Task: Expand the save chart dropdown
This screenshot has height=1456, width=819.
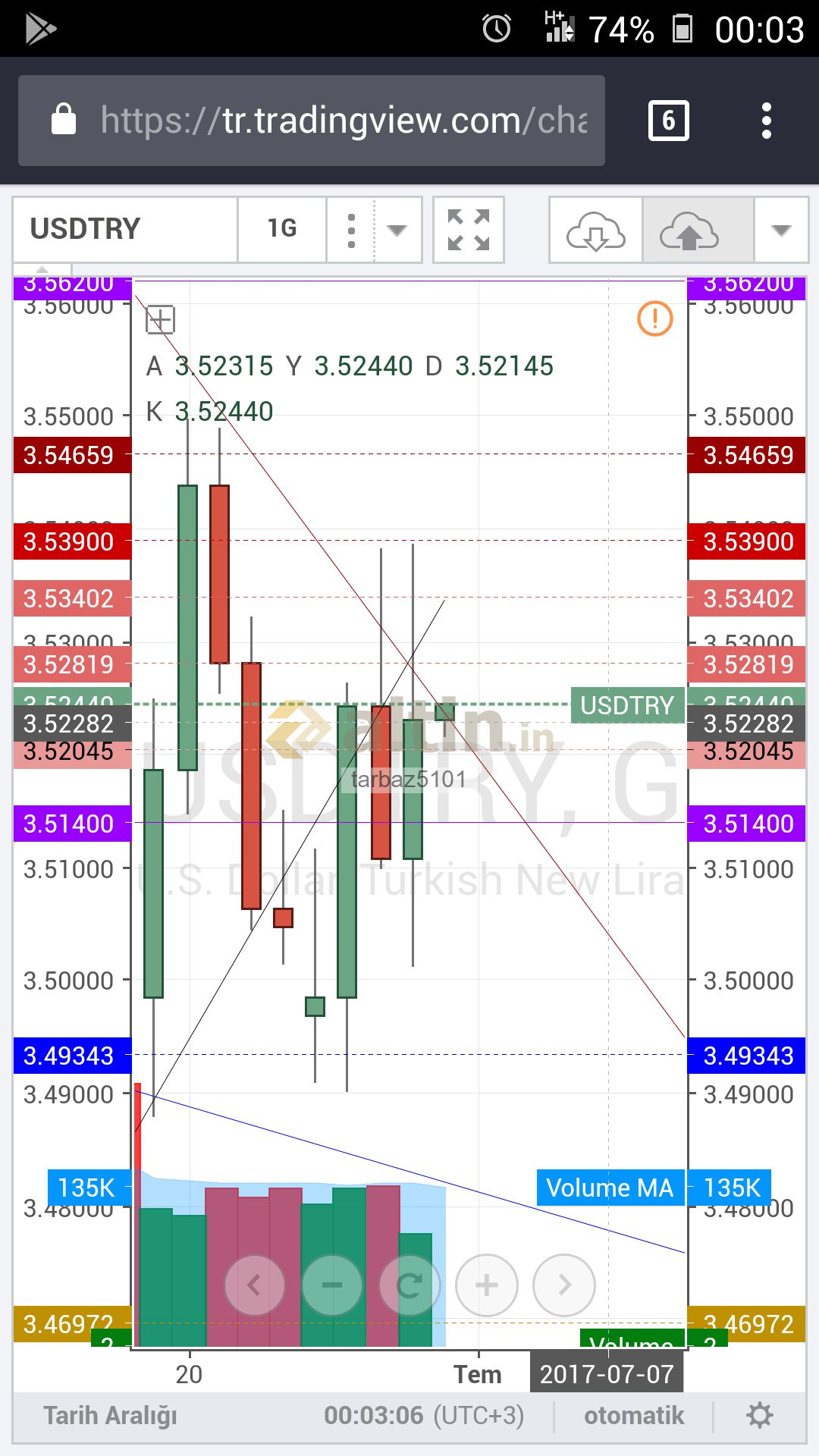Action: coord(781,230)
